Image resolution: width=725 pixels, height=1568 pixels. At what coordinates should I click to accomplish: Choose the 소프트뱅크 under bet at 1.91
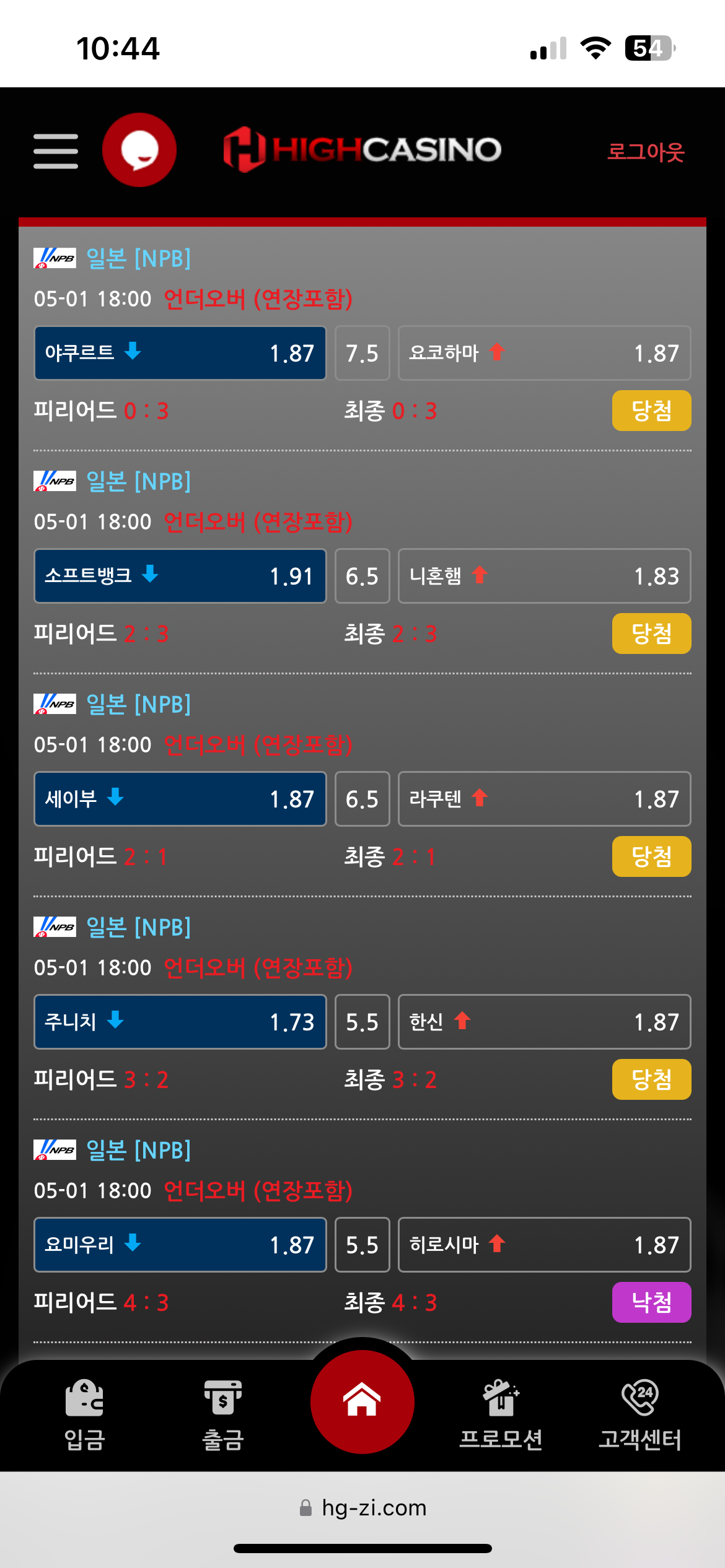[180, 576]
